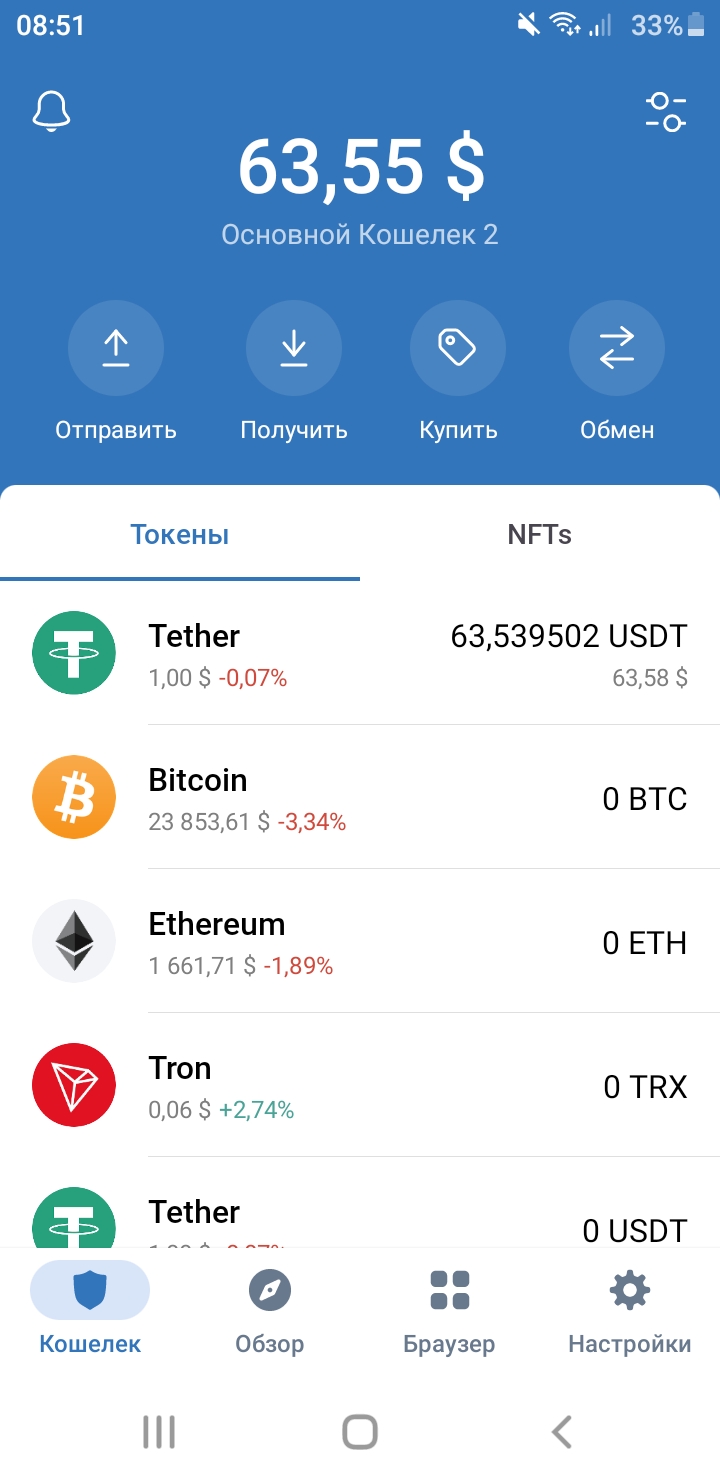Open the Tron token row
The image size is (720, 1480).
[360, 1086]
